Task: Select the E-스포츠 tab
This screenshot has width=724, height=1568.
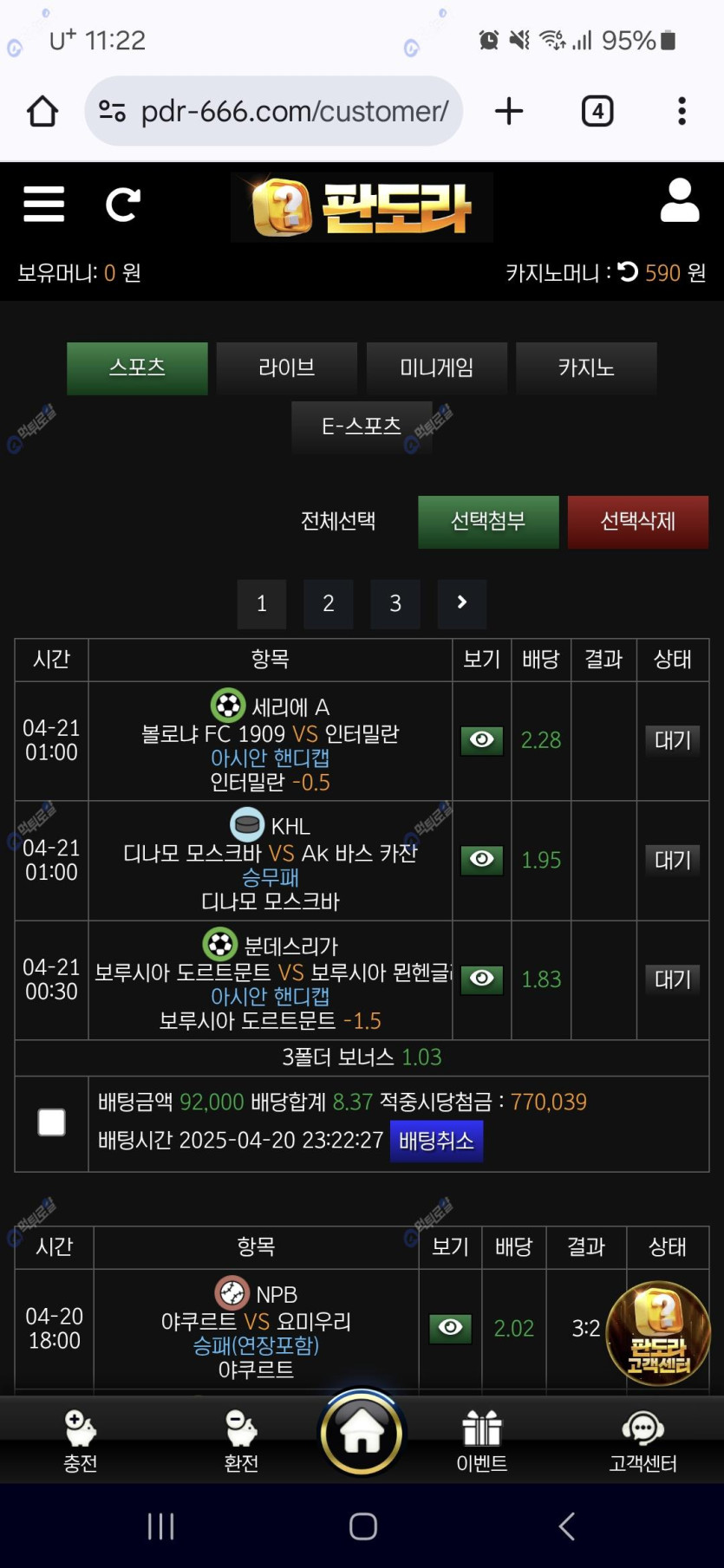Action: pos(362,426)
